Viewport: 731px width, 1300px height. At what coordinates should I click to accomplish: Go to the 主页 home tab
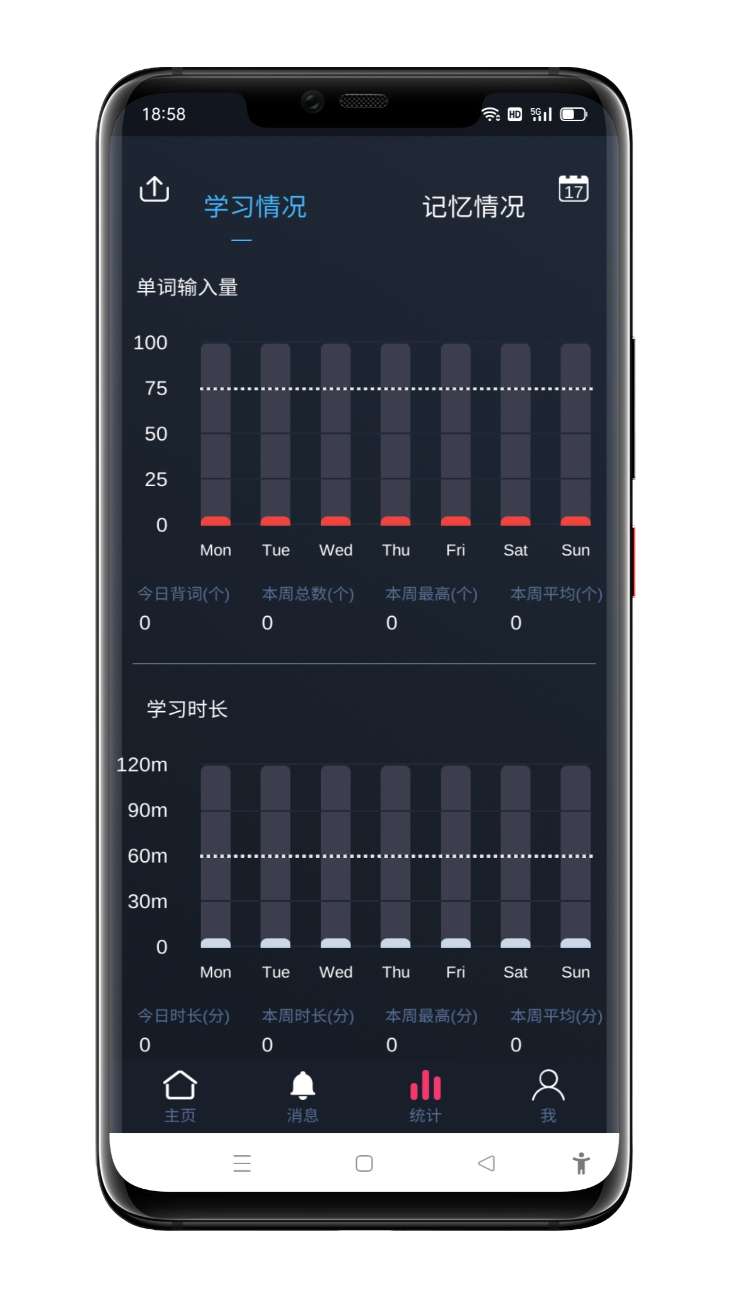(x=180, y=1096)
